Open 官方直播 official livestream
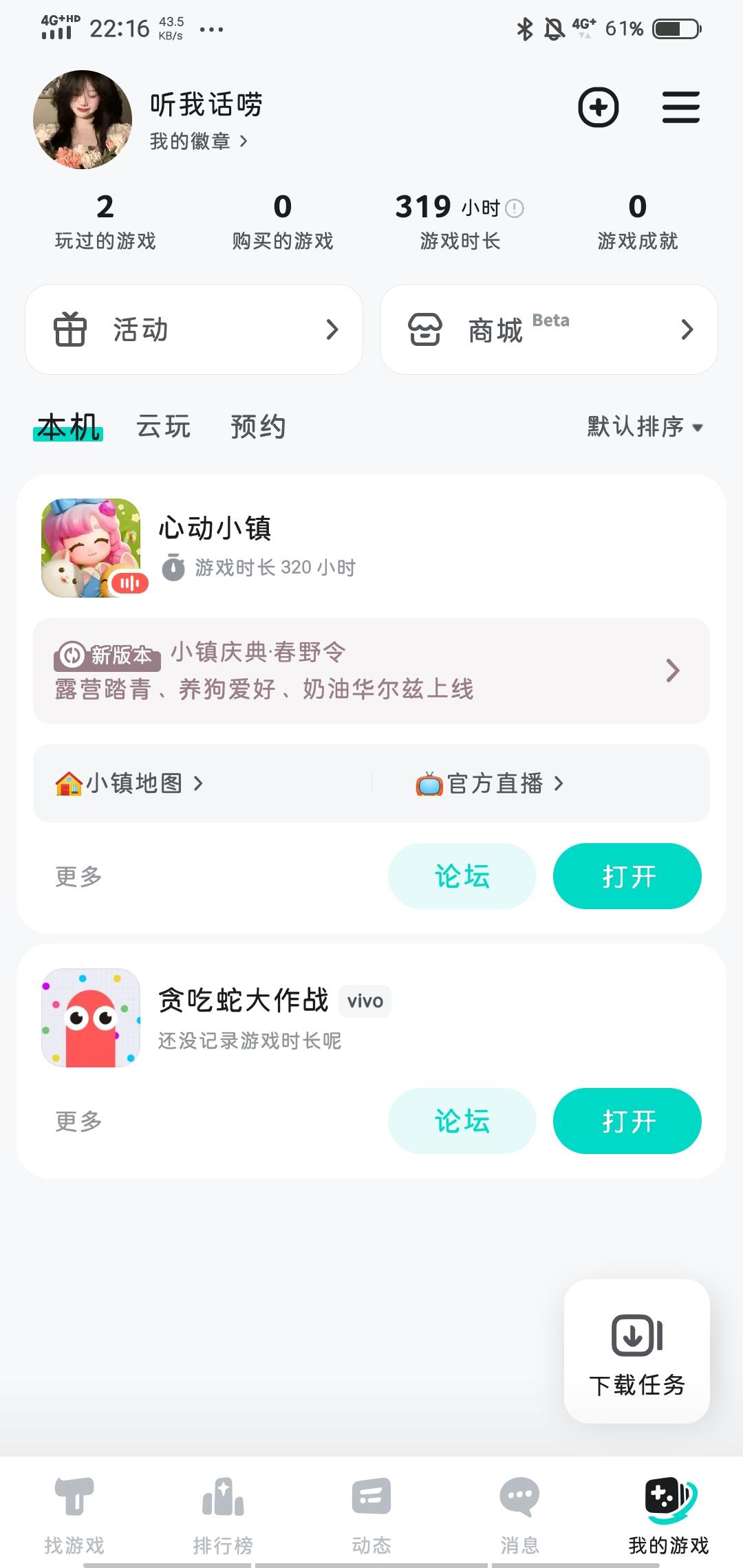 pyautogui.click(x=490, y=783)
